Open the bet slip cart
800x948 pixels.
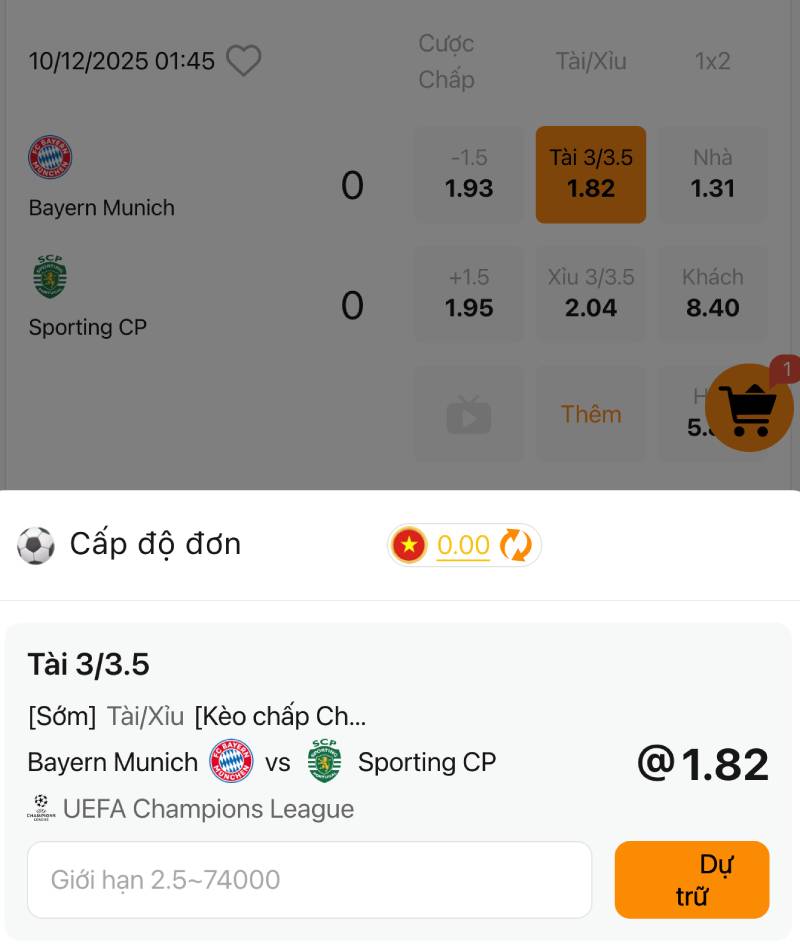749,407
